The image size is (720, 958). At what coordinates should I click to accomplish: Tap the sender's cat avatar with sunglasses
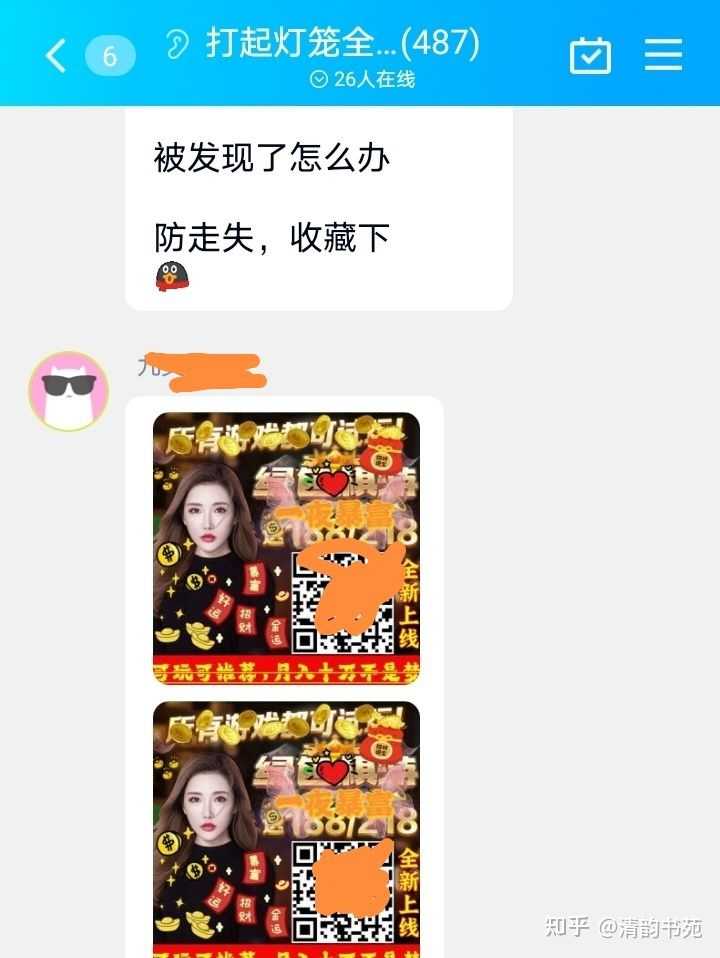click(68, 391)
